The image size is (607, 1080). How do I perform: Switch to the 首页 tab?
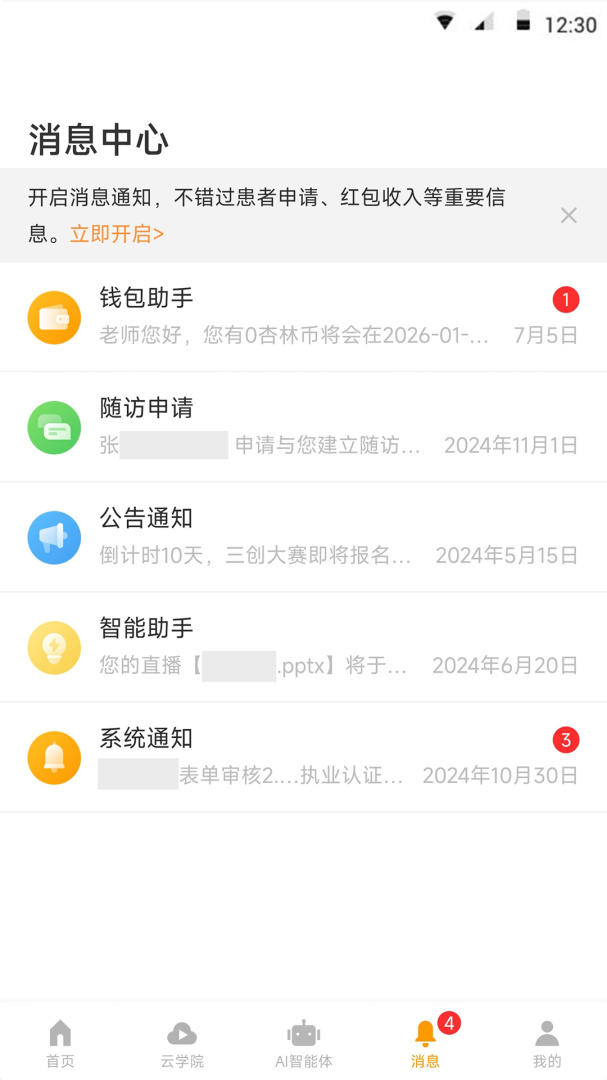coord(61,1043)
